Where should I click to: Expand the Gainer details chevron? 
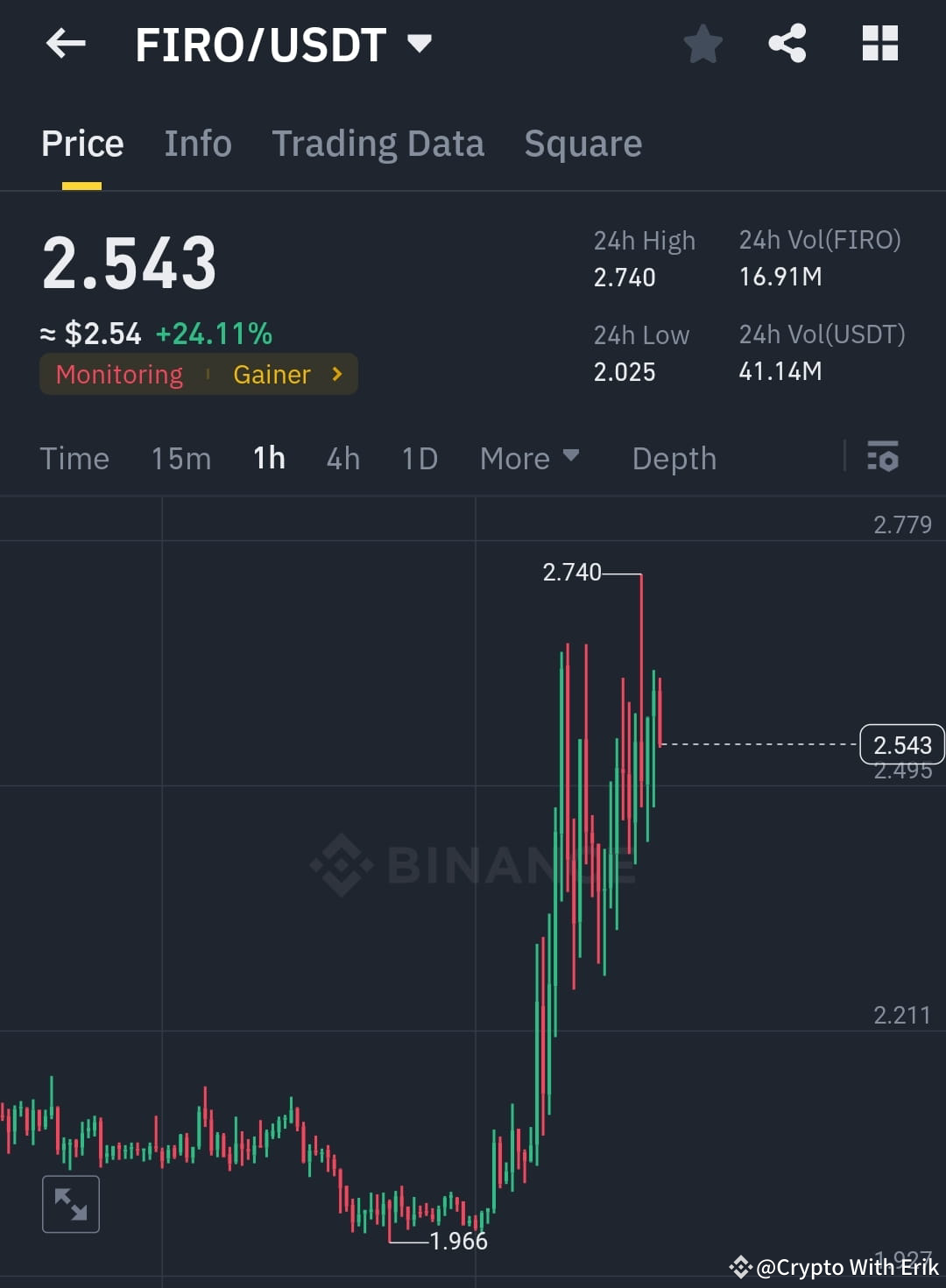335,374
